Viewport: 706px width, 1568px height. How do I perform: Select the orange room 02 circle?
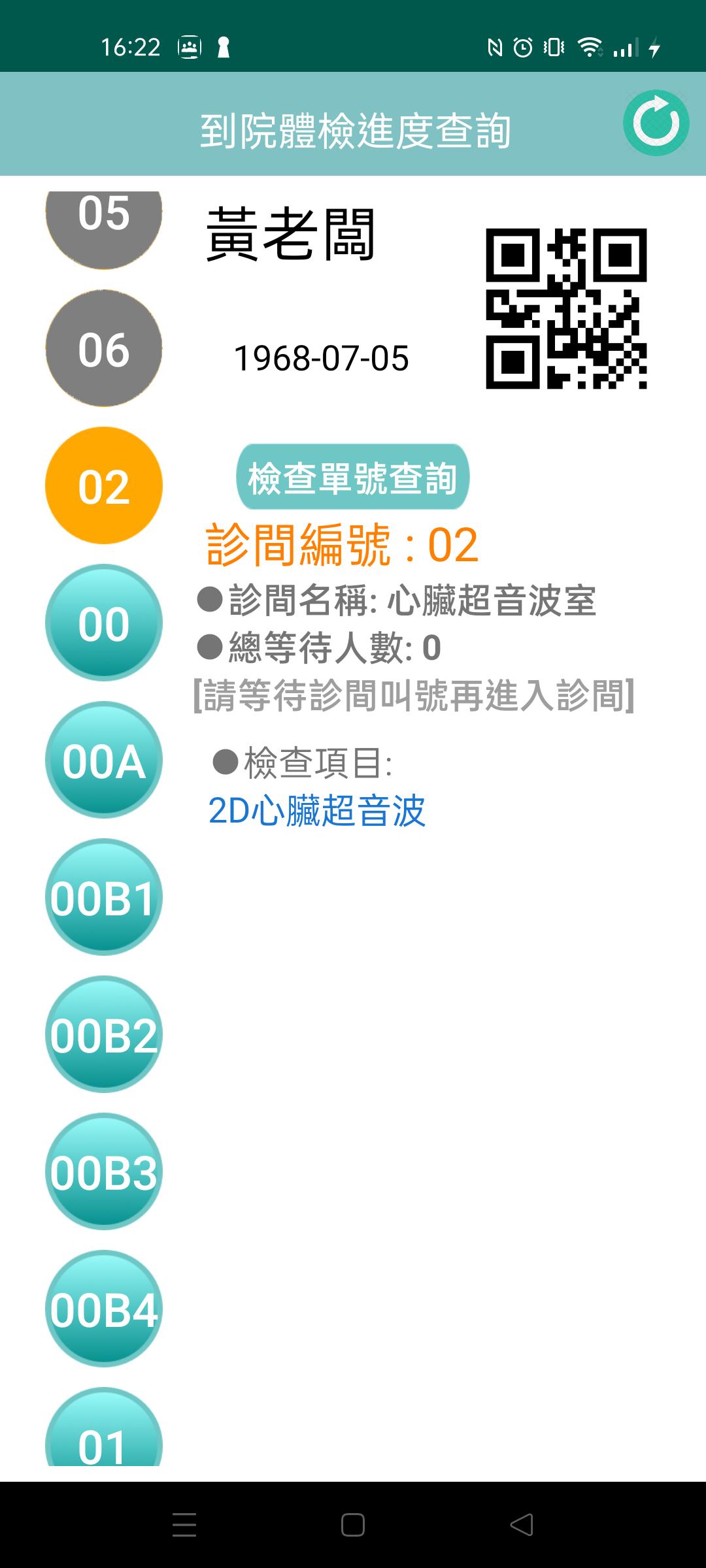pyautogui.click(x=104, y=485)
